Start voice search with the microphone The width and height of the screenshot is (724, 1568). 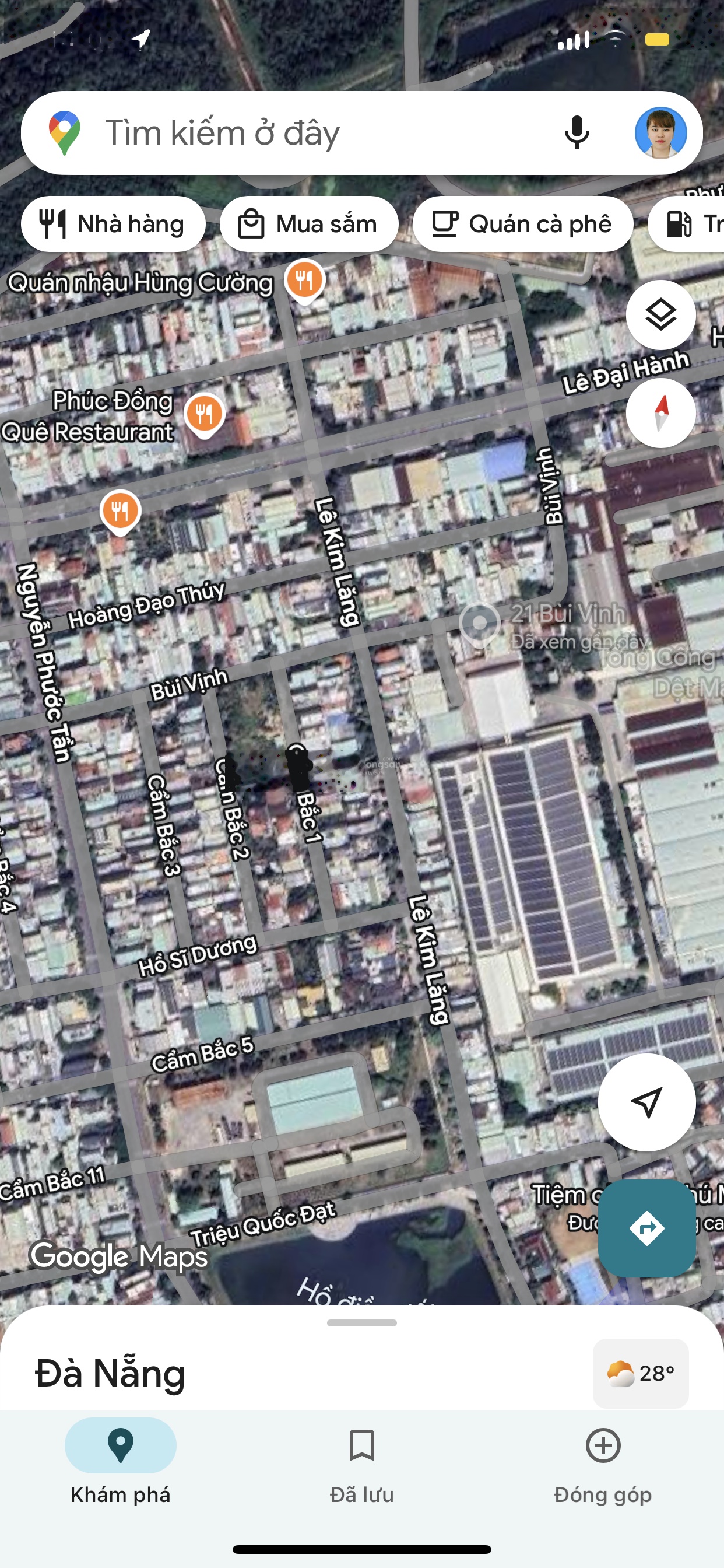[576, 132]
